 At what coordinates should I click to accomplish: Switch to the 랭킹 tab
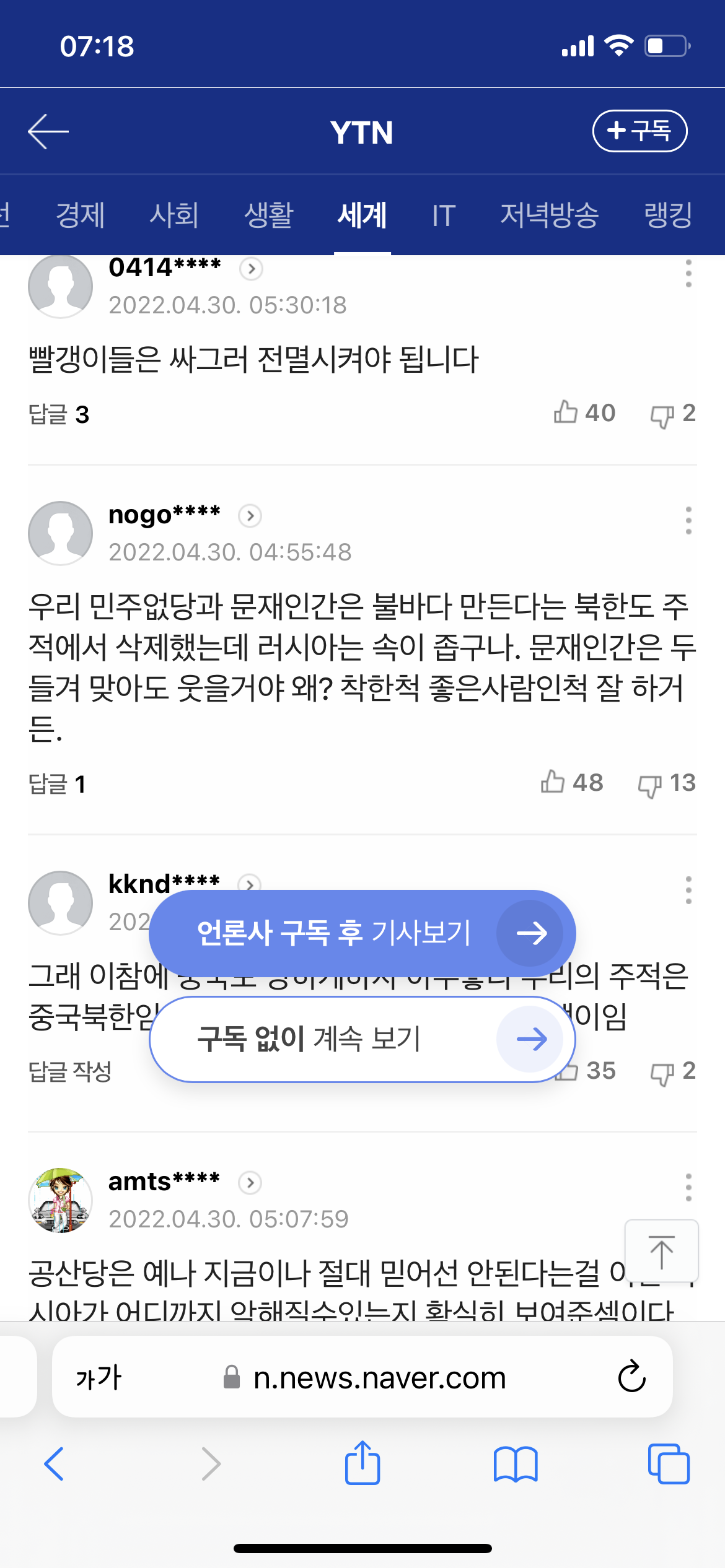[x=668, y=216]
